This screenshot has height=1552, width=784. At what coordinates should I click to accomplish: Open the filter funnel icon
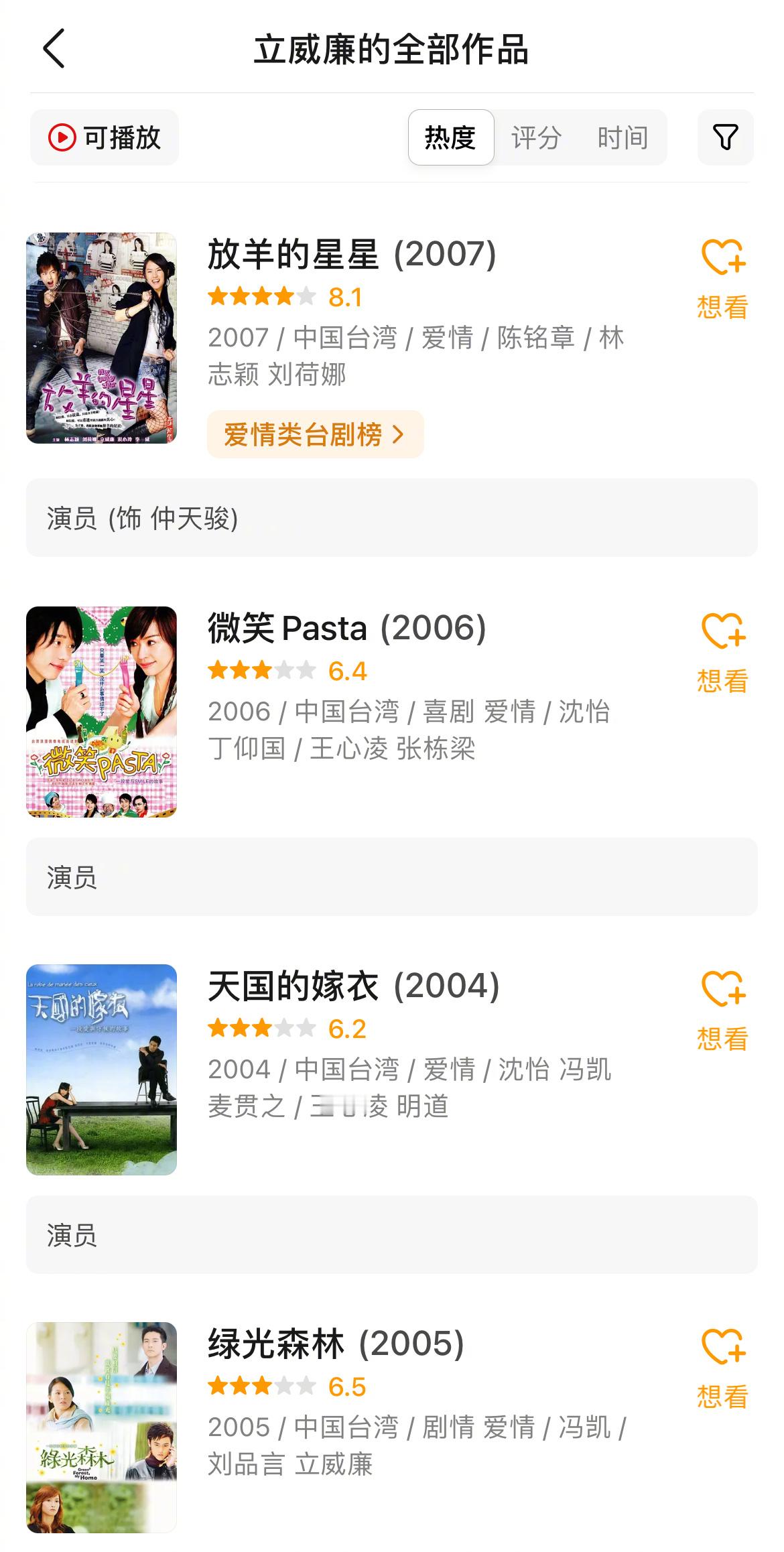click(725, 137)
